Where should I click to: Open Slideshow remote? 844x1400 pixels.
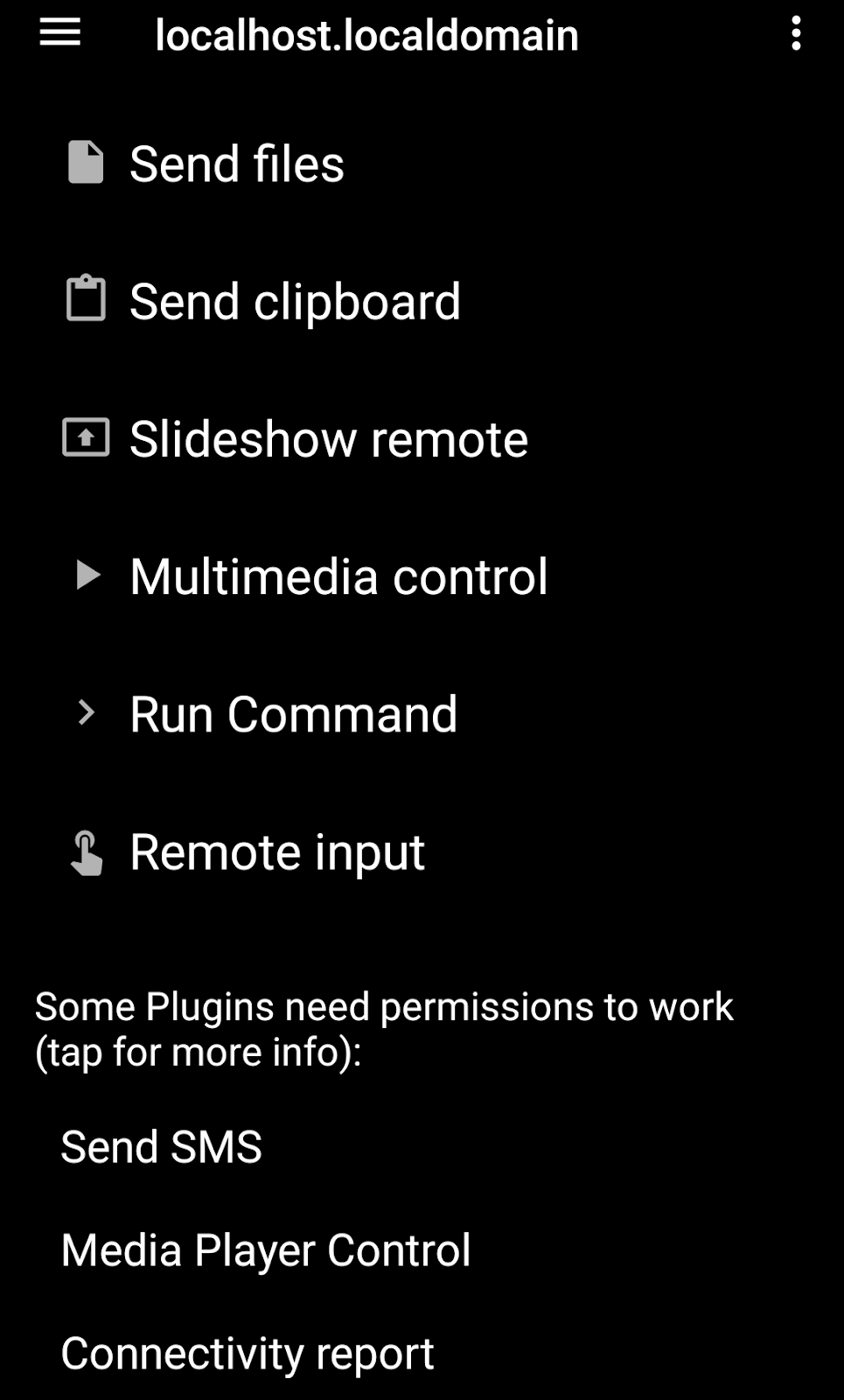(422, 438)
